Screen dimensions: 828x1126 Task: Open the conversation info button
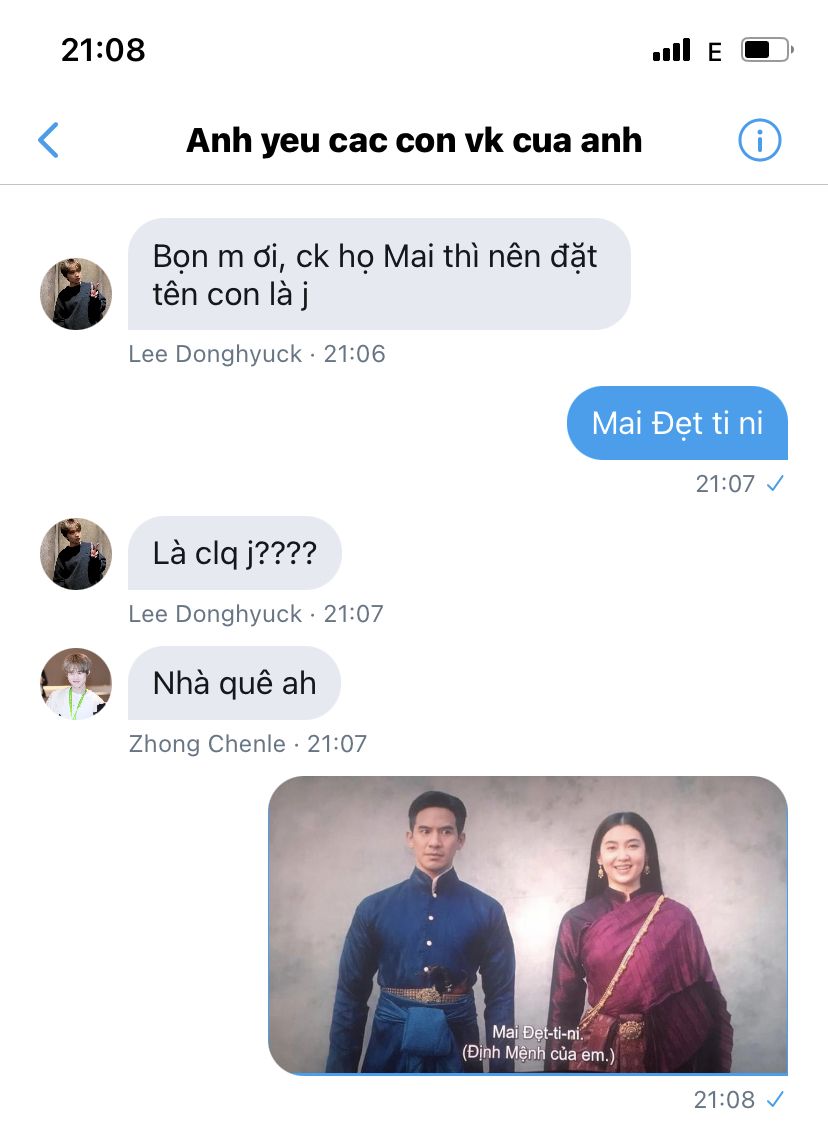[759, 141]
